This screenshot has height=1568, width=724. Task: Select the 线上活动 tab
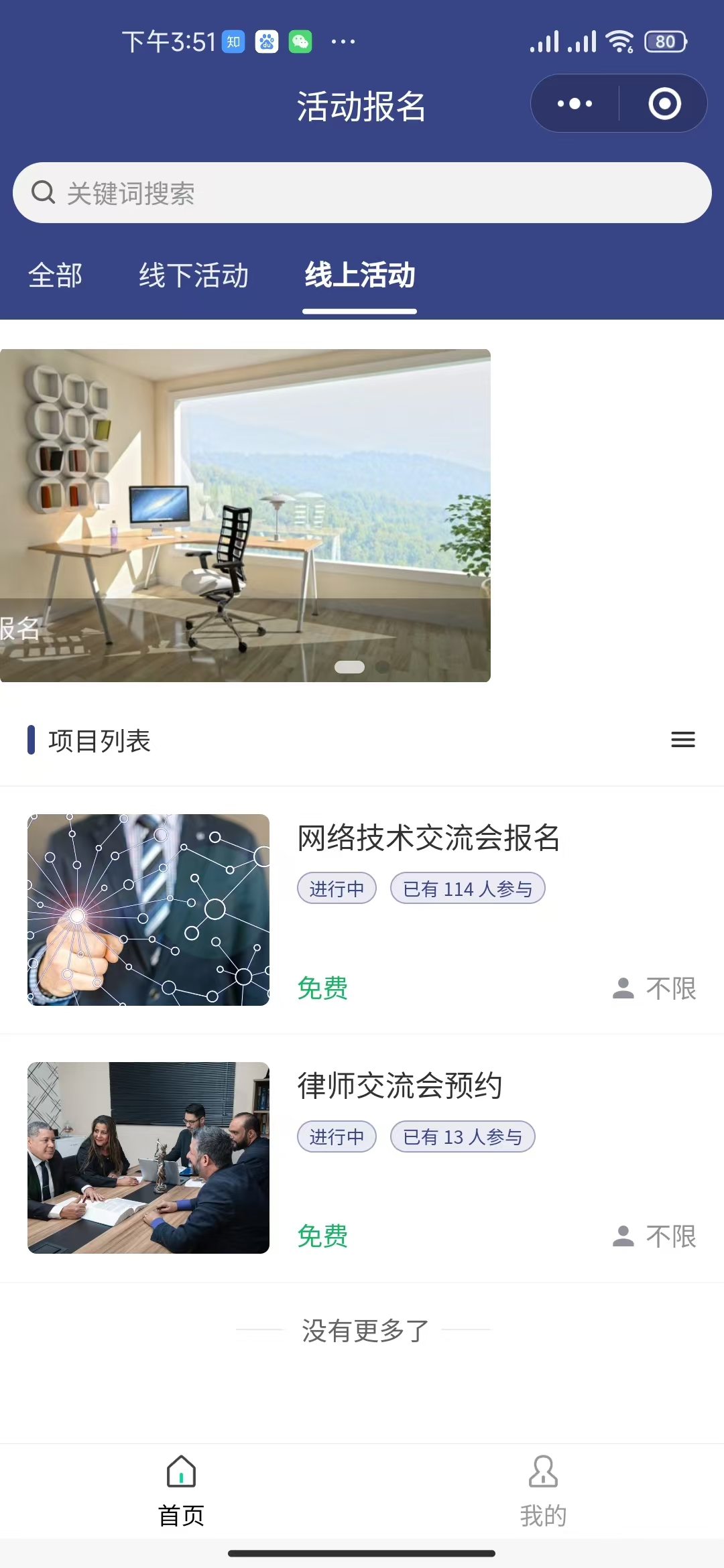360,275
